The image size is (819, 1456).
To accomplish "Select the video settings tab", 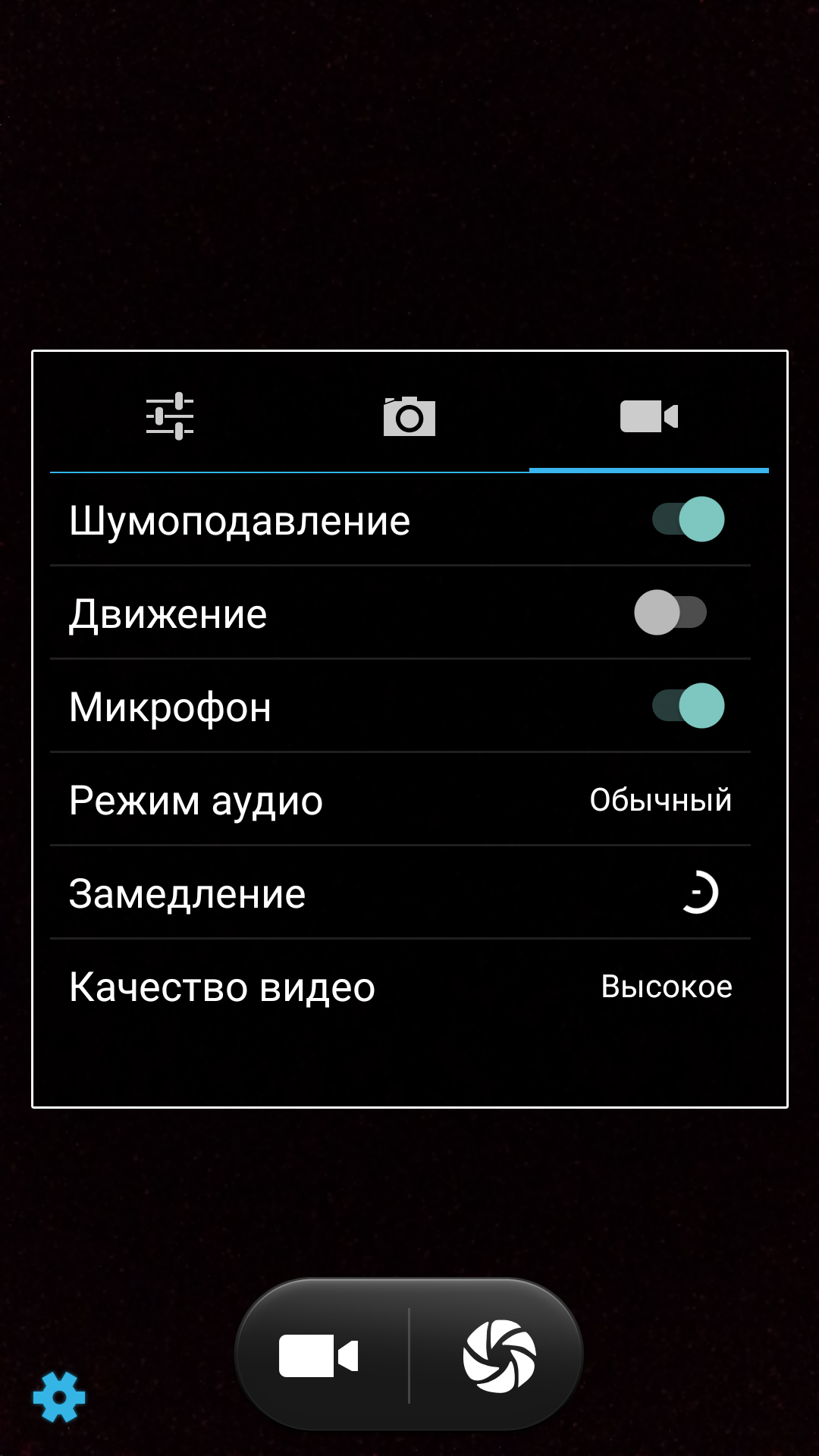I will (x=649, y=416).
